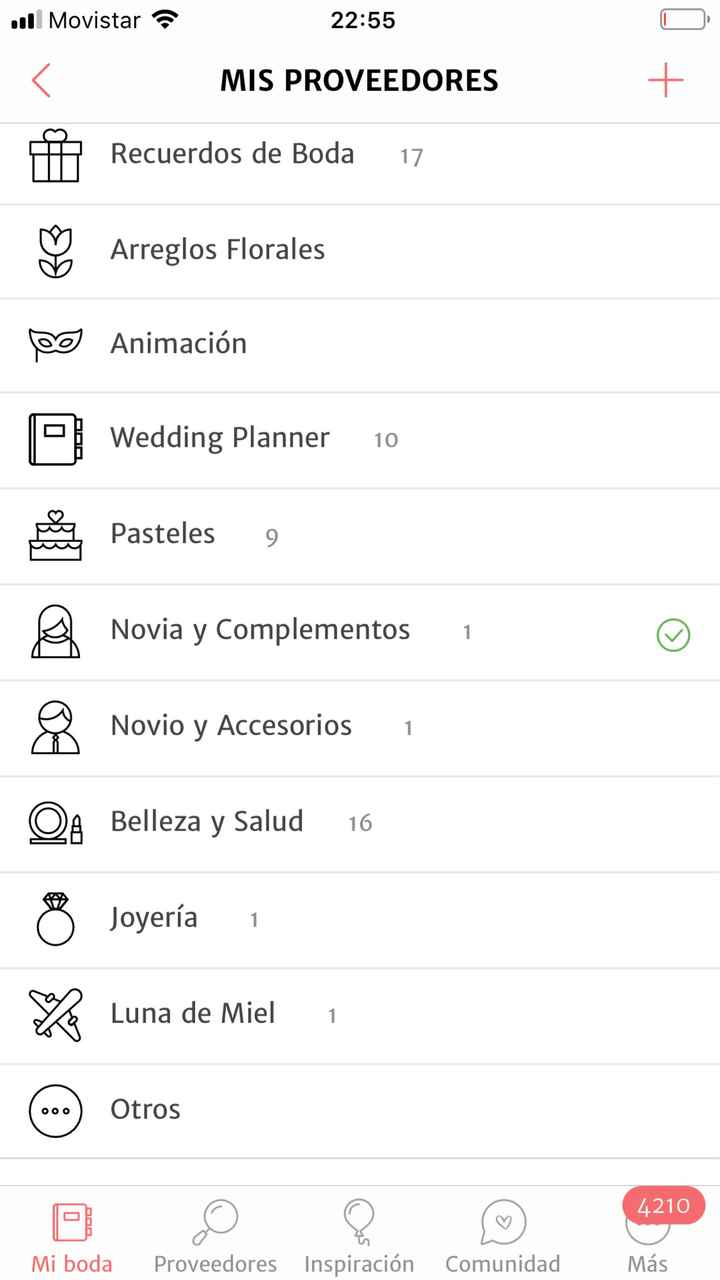Open the Inspiración tab
720x1280 pixels.
[358, 1232]
